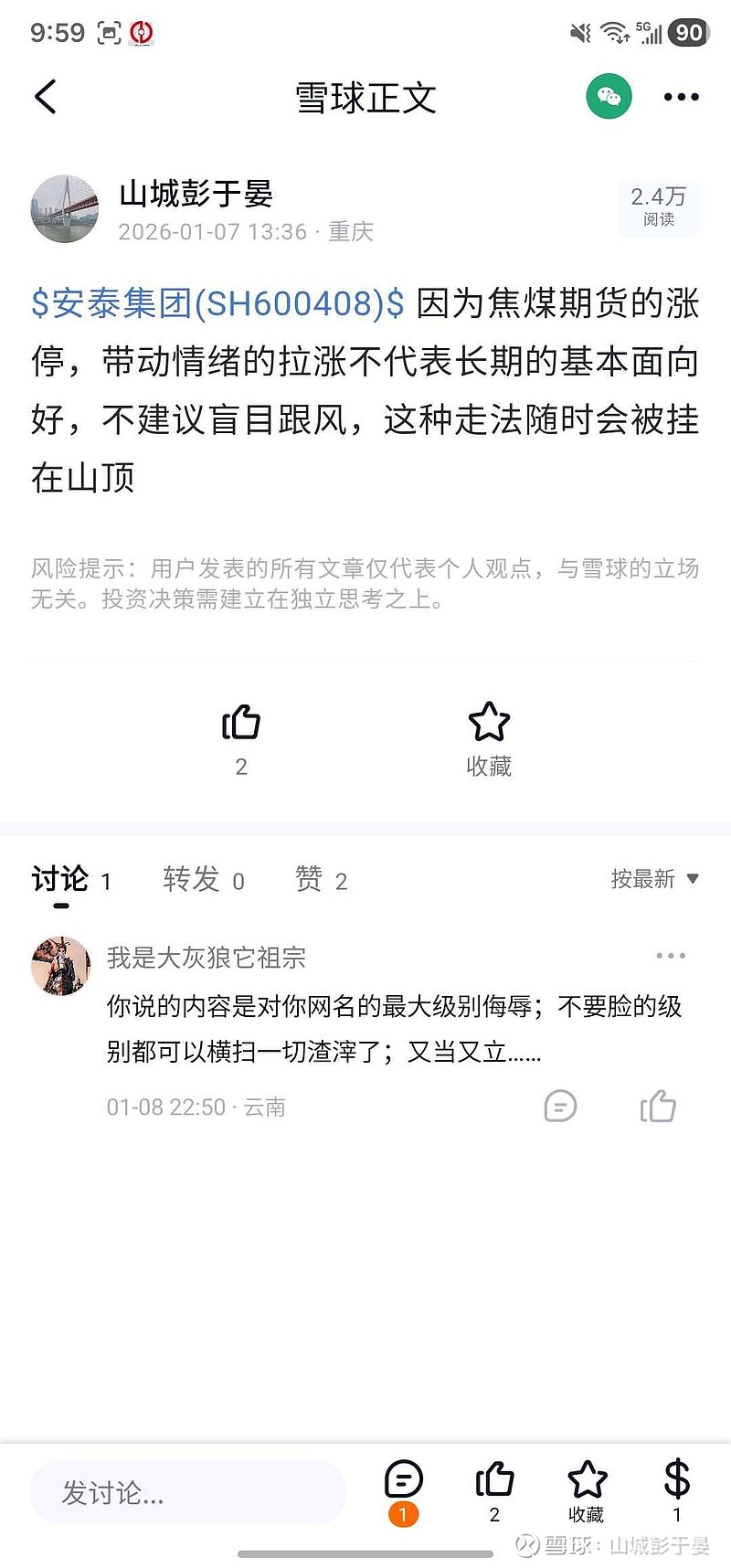Reply using the comment icon on 我是大灰狼它祖宗's comment
This screenshot has height=1568, width=731.
(560, 1107)
